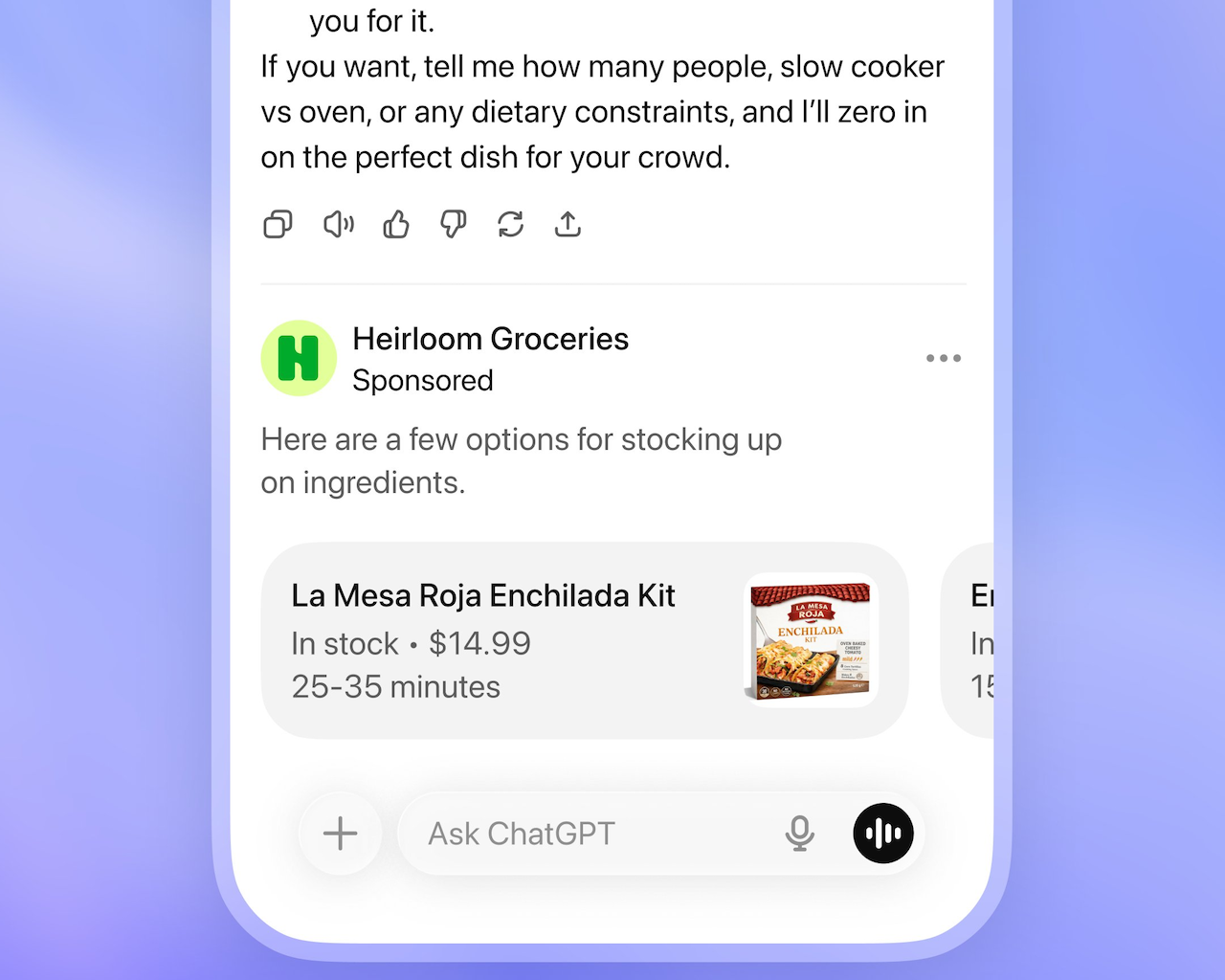Copy the assistant's response

tap(278, 225)
